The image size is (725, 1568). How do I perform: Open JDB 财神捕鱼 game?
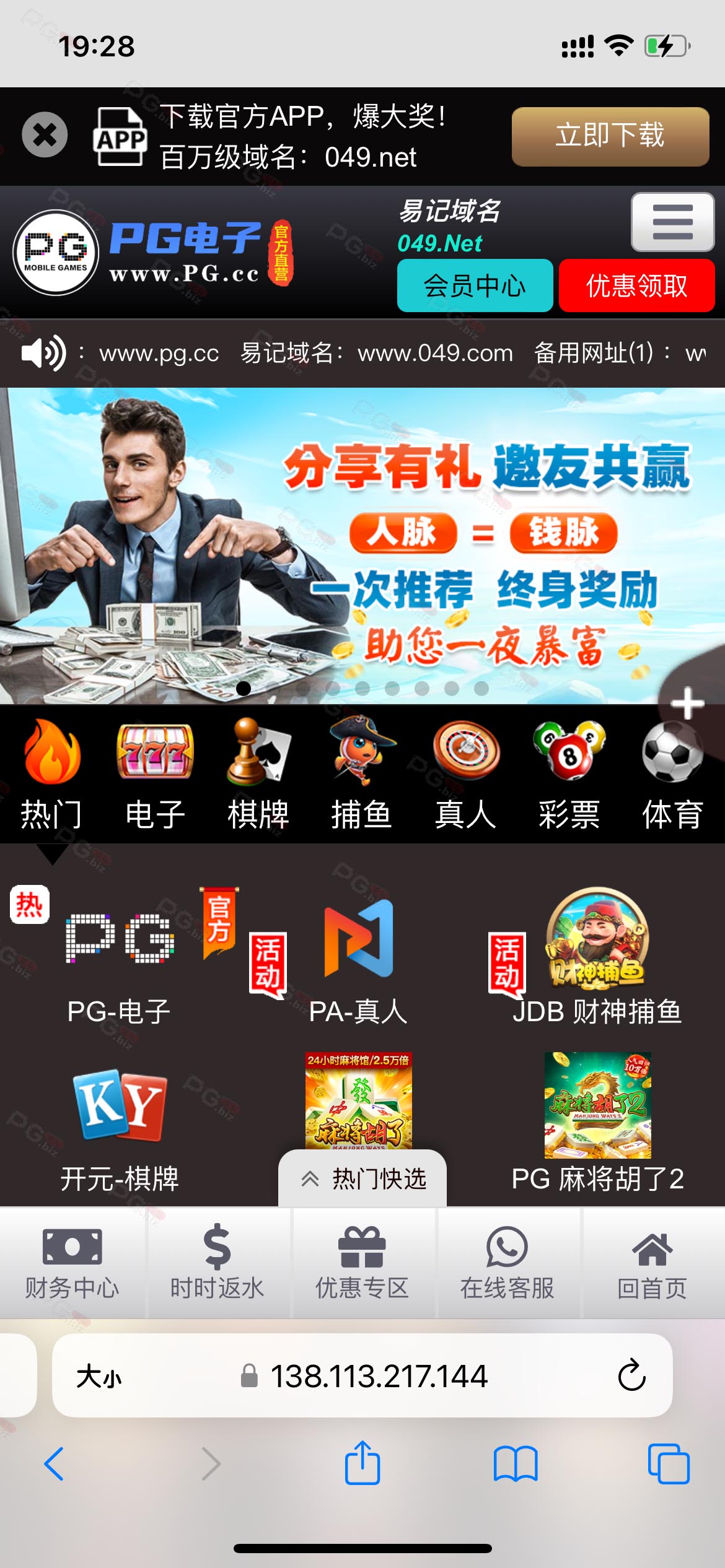(597, 957)
